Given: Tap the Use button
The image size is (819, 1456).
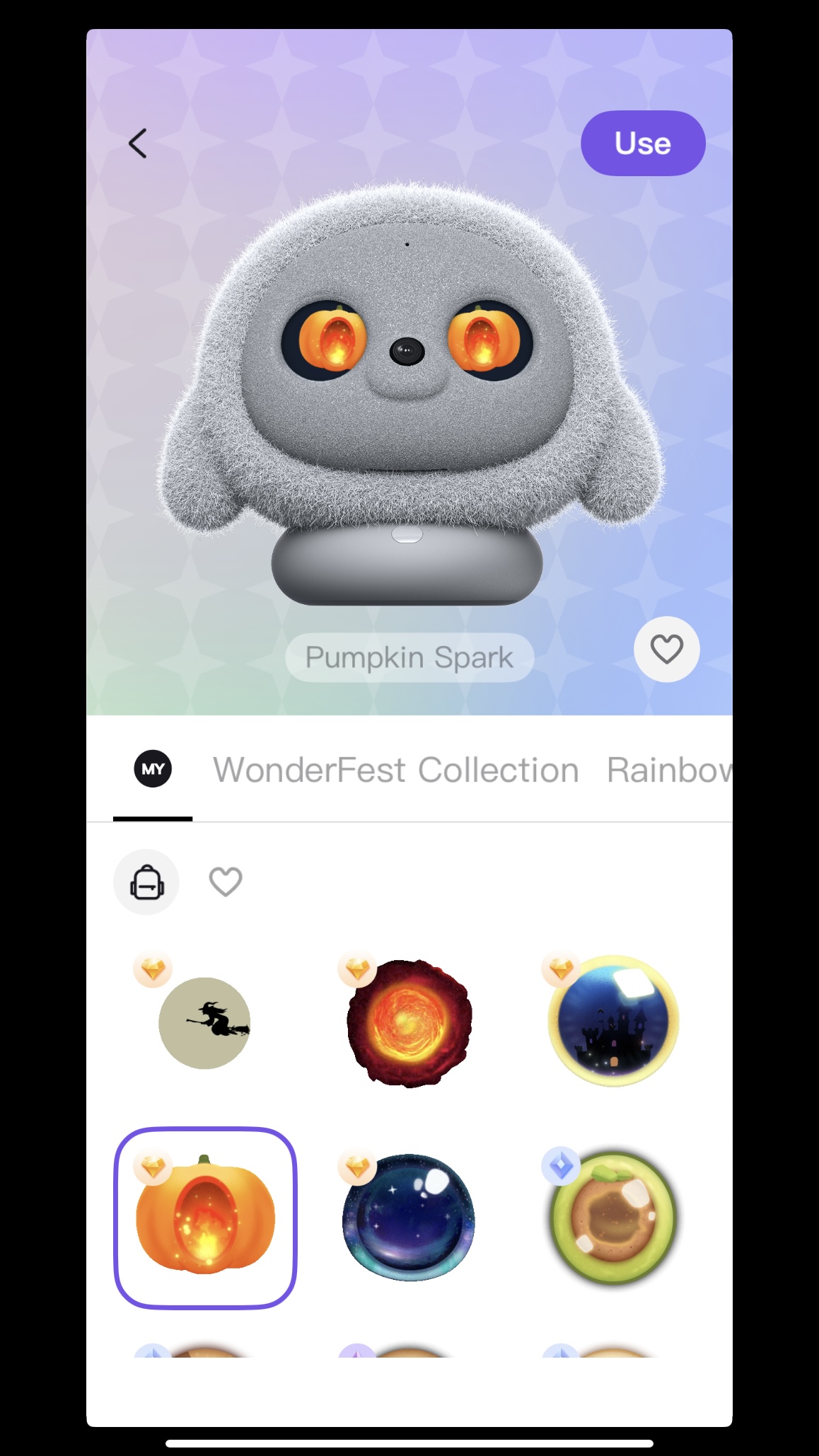Looking at the screenshot, I should (642, 143).
